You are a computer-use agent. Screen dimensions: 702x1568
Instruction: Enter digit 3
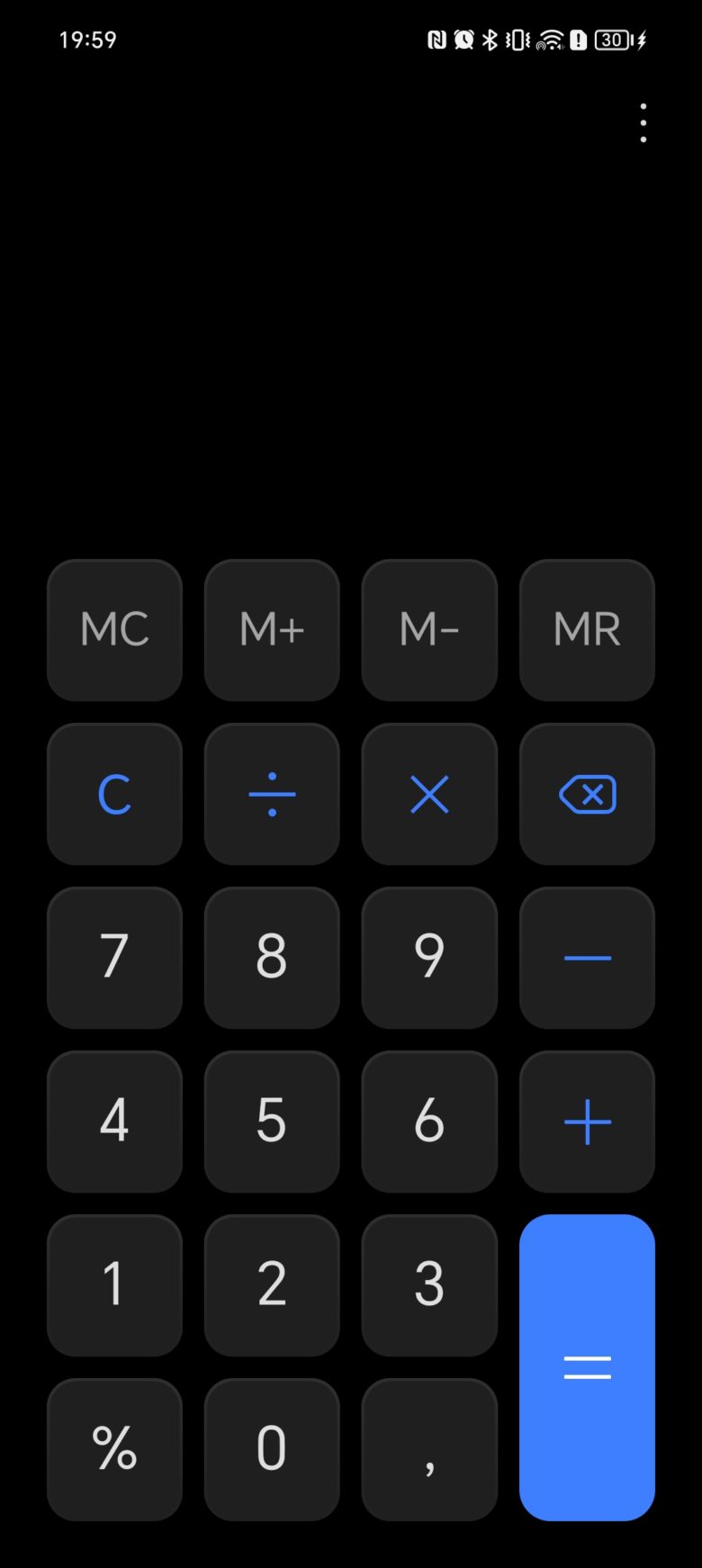429,1285
